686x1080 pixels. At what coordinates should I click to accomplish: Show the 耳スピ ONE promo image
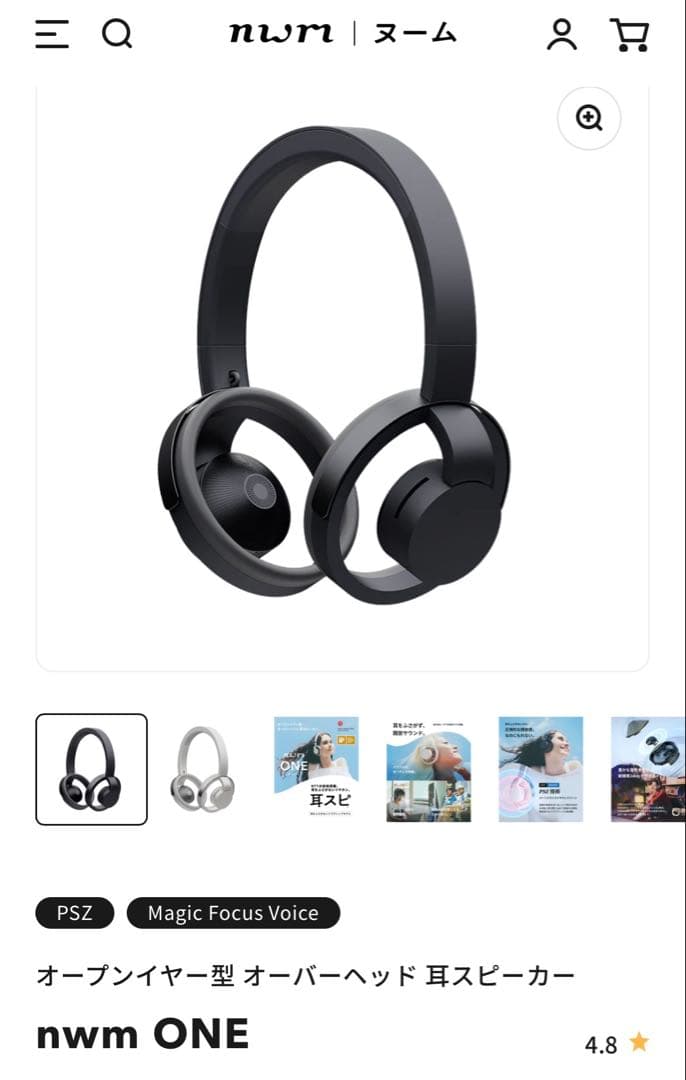click(316, 769)
